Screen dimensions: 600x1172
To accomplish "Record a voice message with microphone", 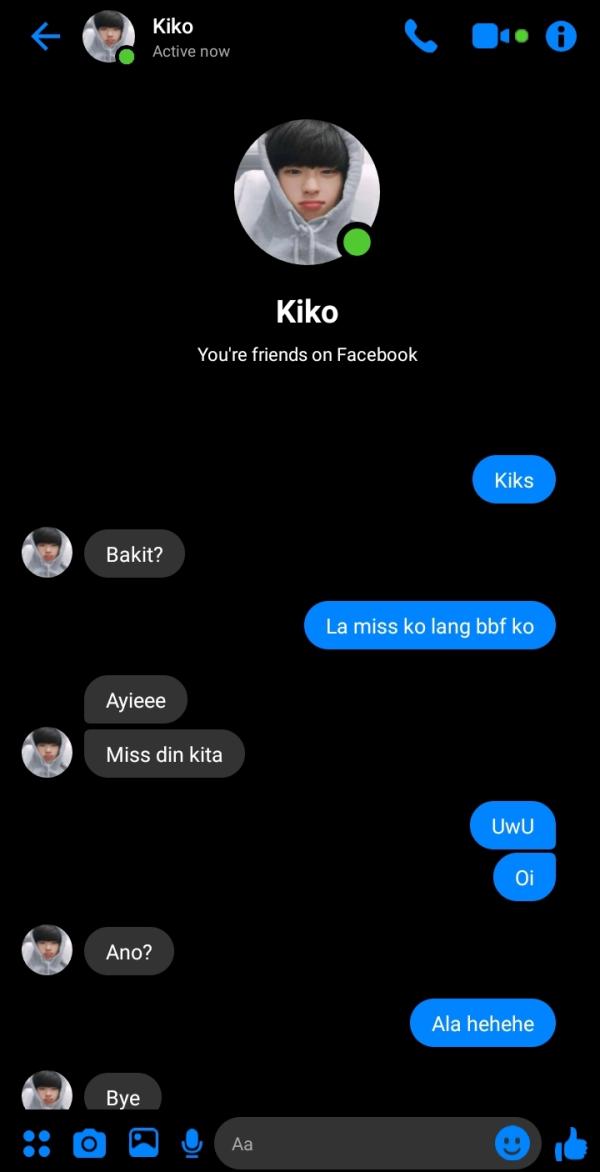I will tap(191, 1143).
